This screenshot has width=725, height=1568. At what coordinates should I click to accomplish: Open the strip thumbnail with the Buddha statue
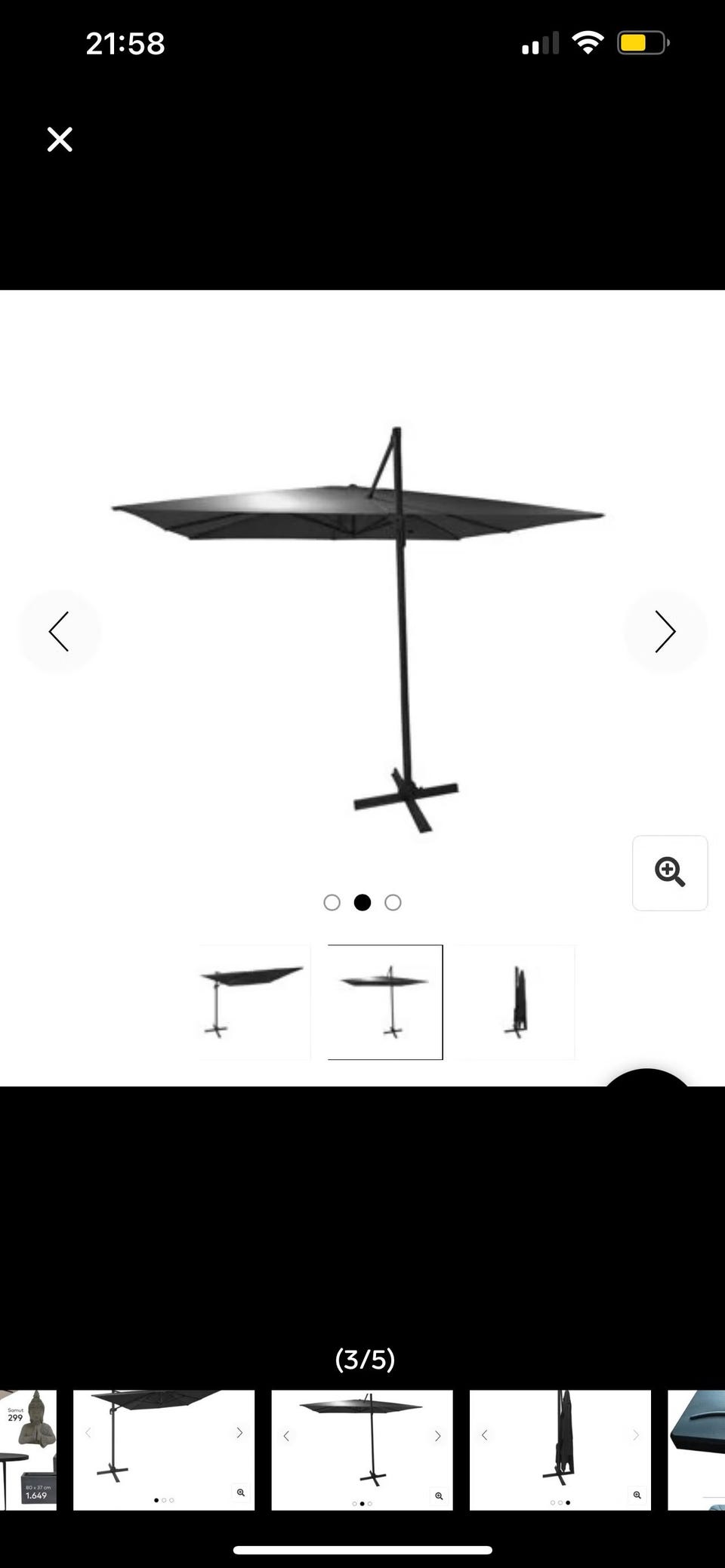click(28, 1449)
